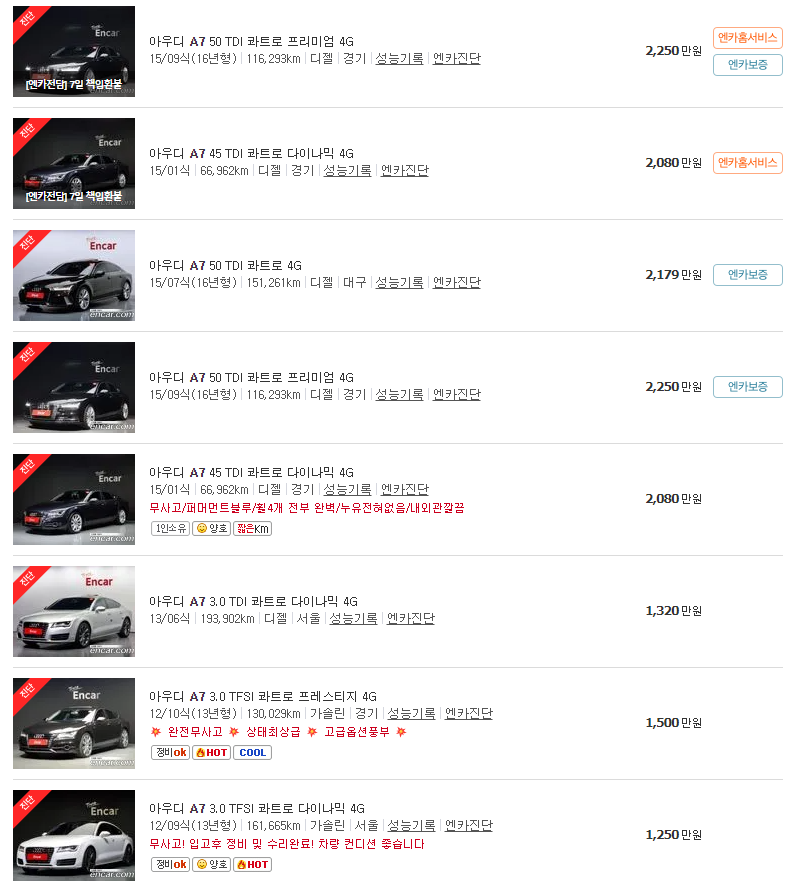
Task: Open 엔카진단 link for the 151,261km A7
Action: [x=457, y=282]
